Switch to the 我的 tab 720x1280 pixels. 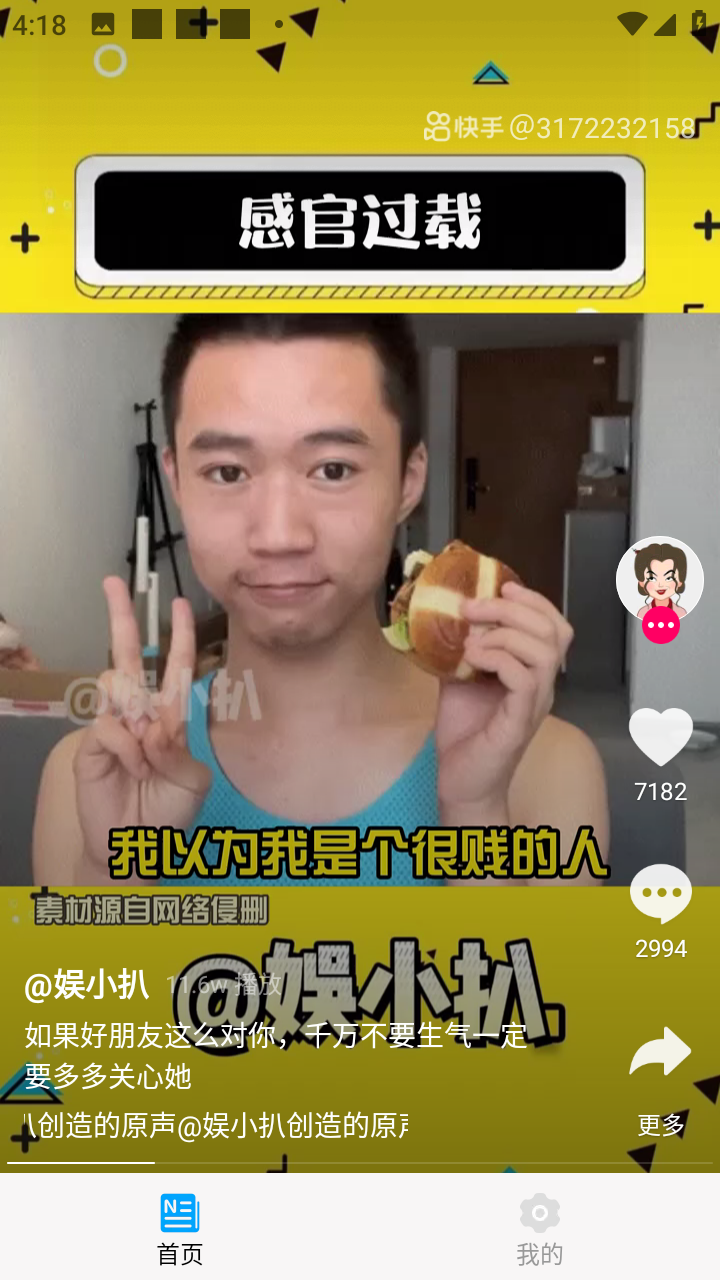[x=540, y=1228]
